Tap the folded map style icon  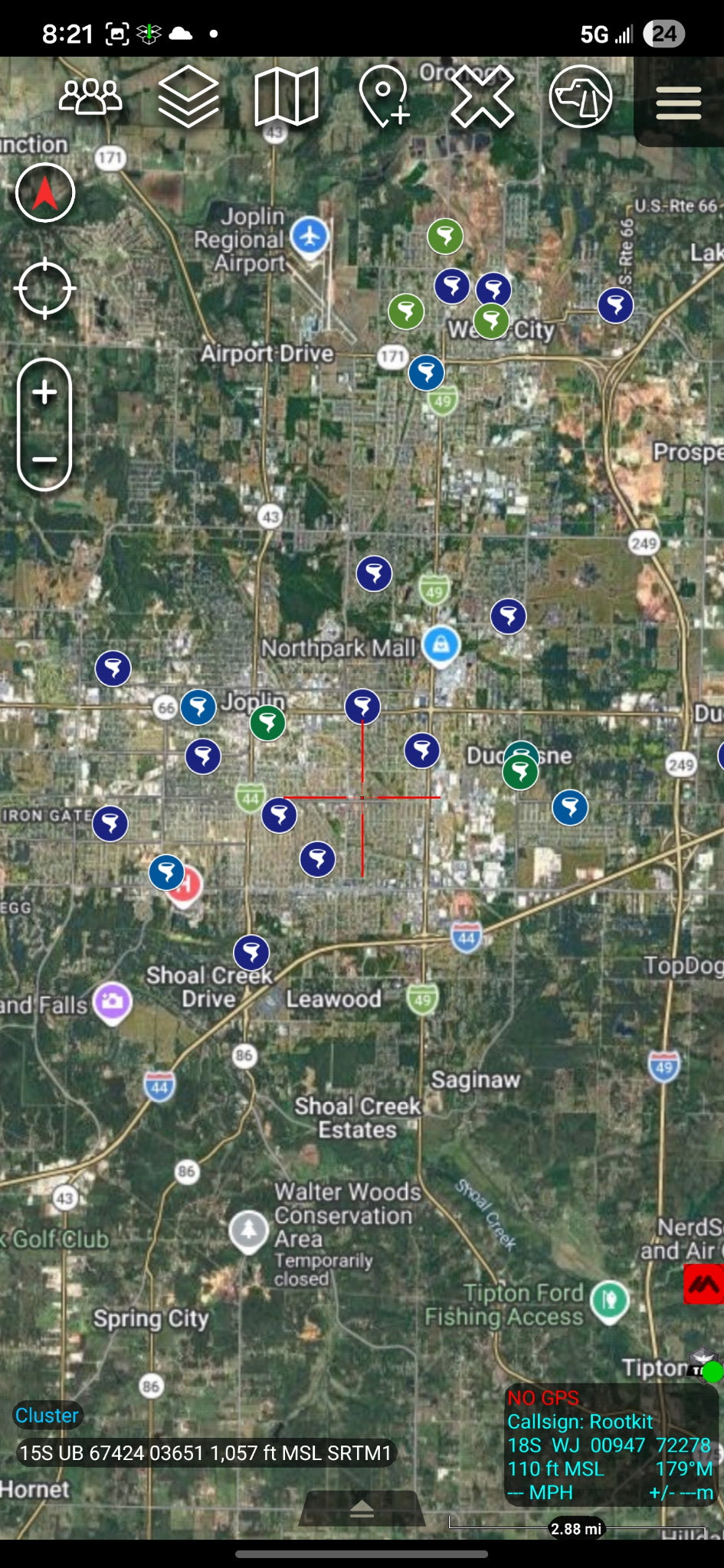[x=287, y=100]
